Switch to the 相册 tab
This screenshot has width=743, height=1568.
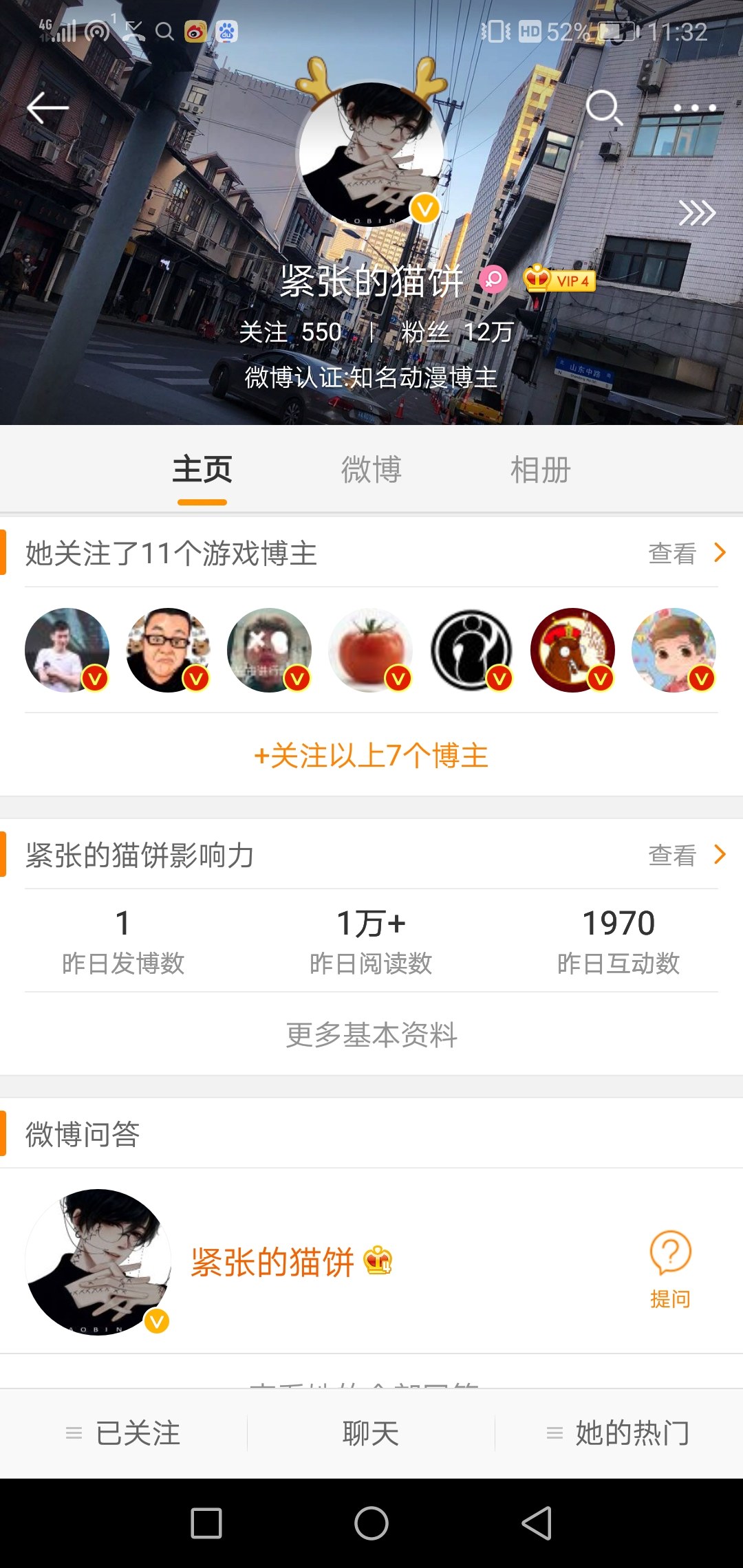pos(540,470)
